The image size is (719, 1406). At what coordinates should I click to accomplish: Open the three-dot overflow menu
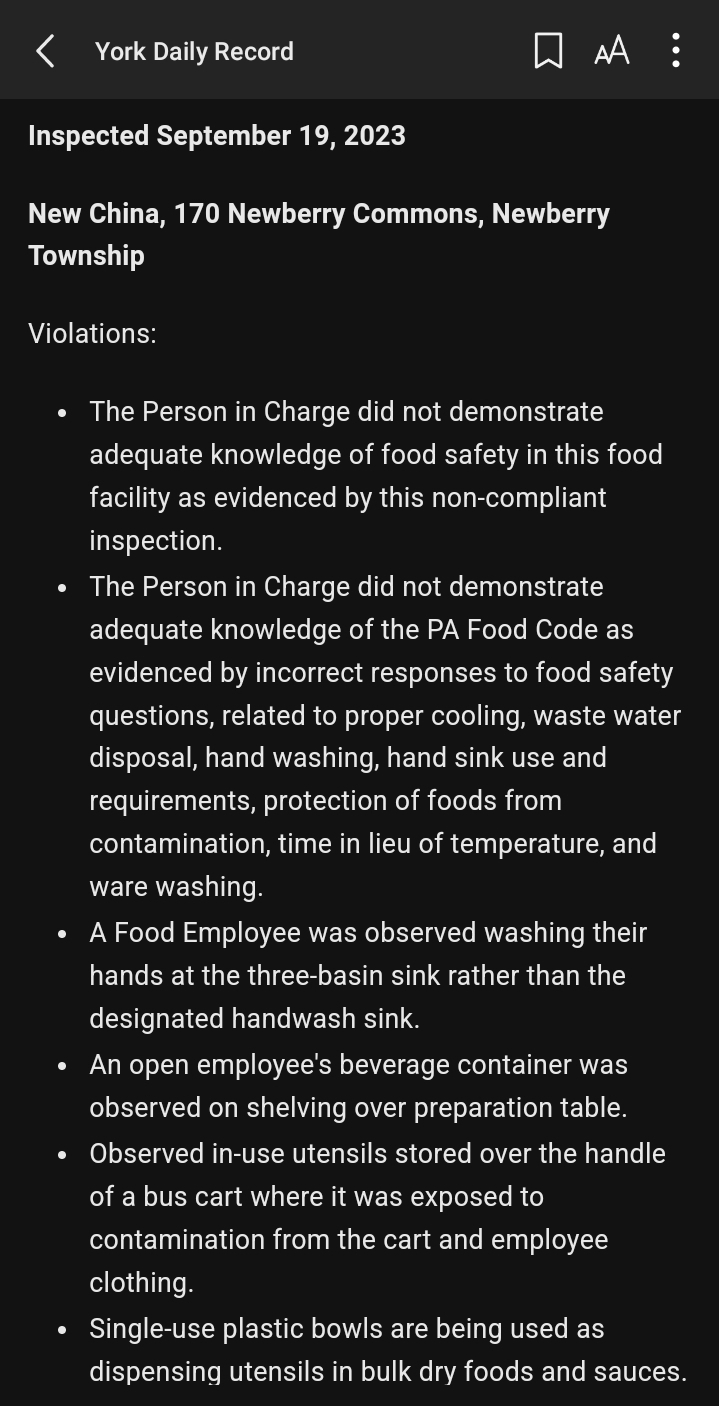[676, 51]
